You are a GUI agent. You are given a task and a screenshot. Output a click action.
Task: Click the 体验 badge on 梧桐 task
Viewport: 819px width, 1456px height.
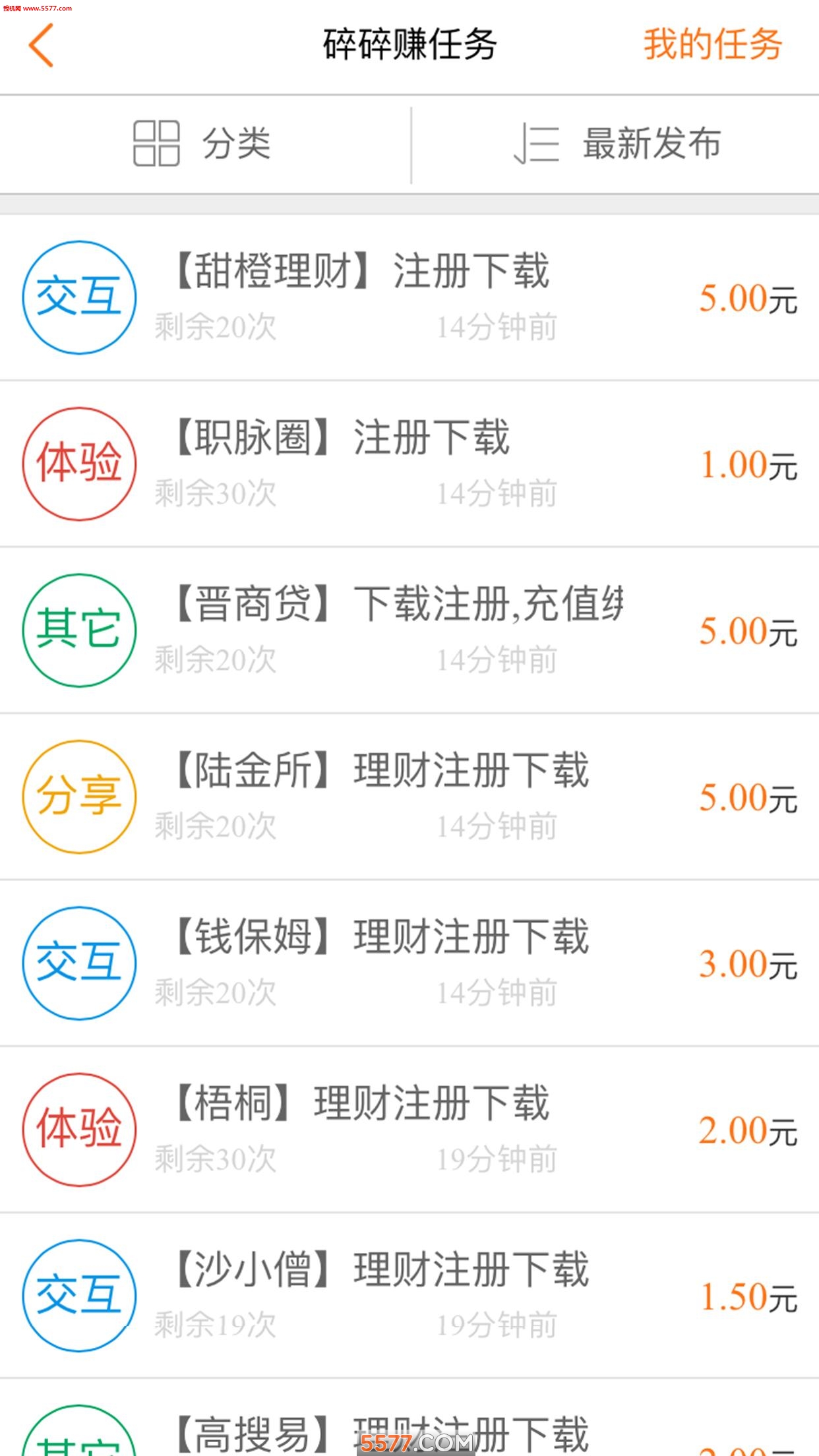click(79, 1129)
